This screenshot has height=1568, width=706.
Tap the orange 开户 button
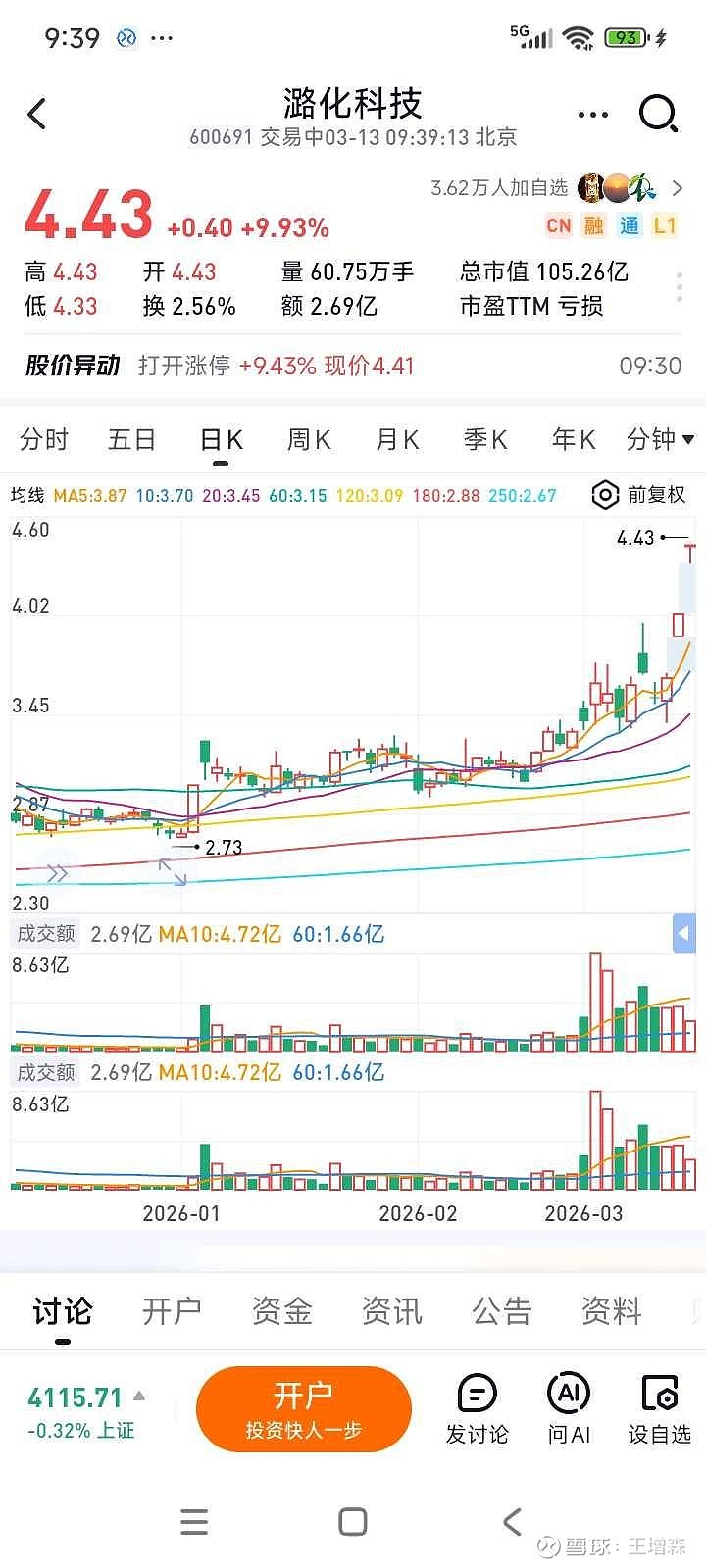pos(303,1408)
